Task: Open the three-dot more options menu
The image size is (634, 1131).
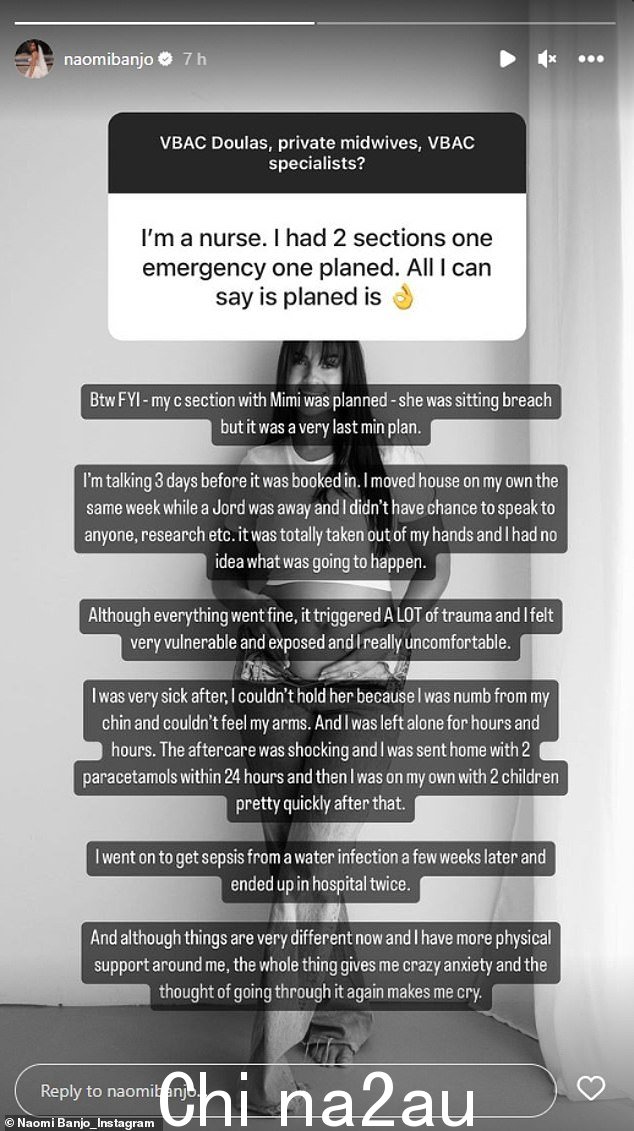Action: [590, 59]
